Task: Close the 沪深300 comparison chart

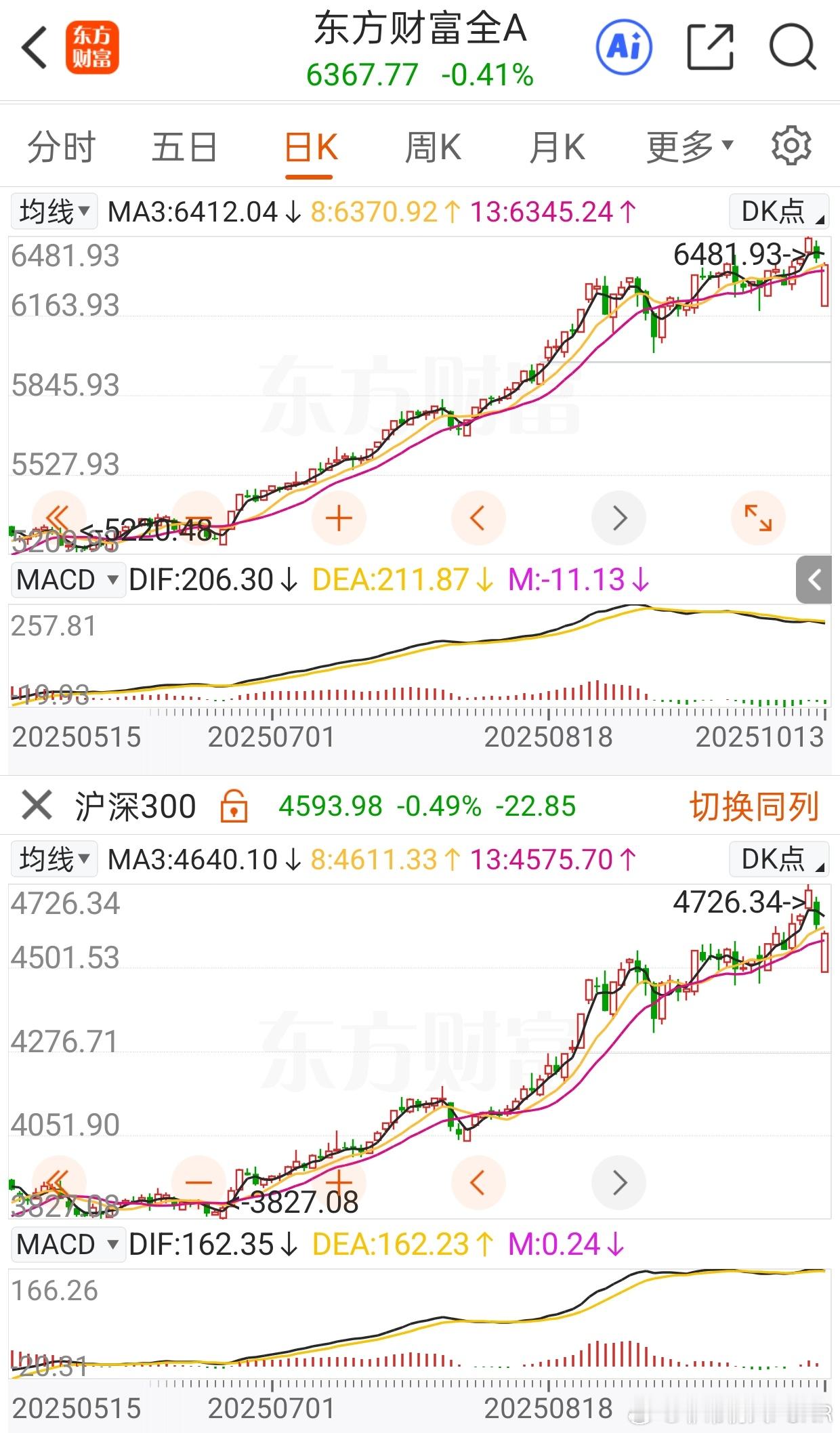Action: (37, 806)
